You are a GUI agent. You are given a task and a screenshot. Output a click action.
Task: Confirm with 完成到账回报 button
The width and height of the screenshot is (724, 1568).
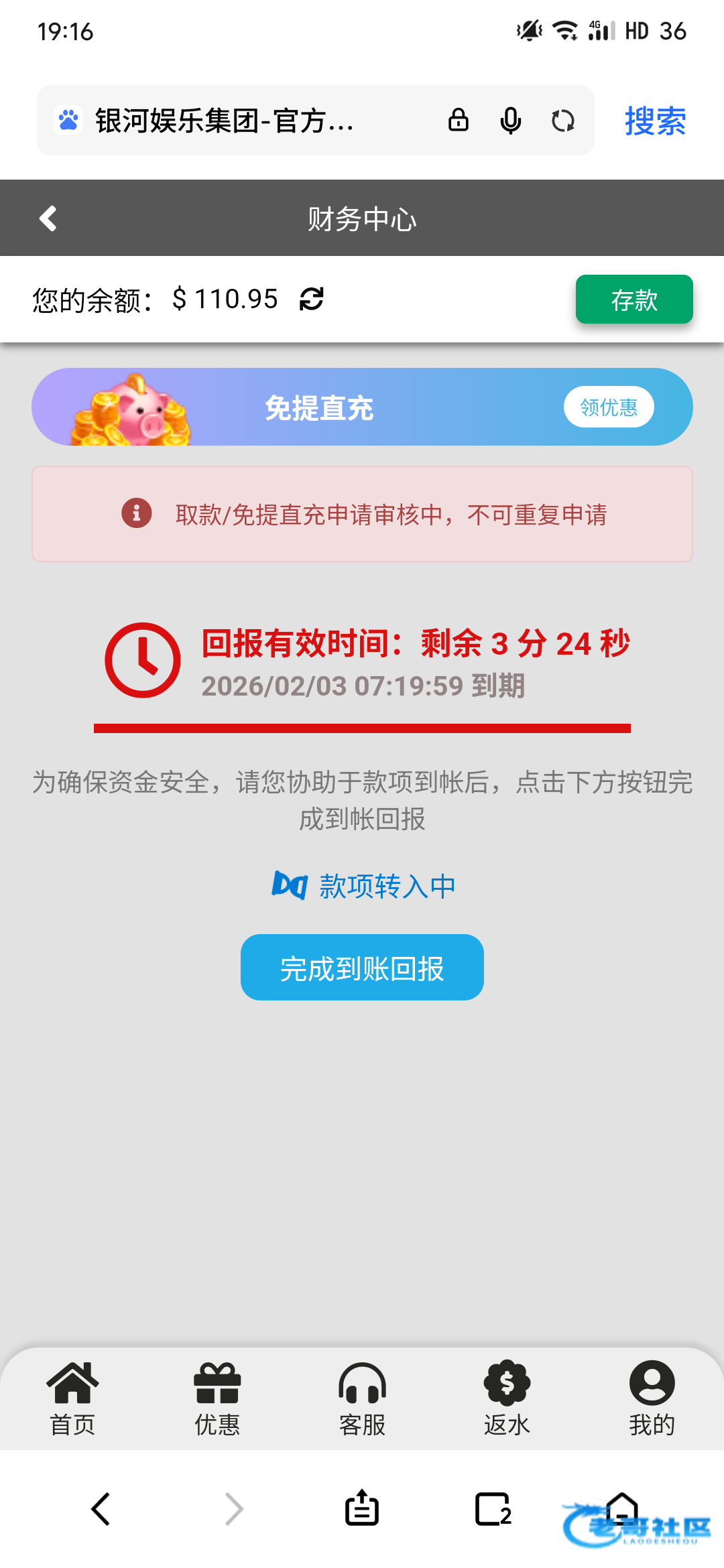point(362,968)
